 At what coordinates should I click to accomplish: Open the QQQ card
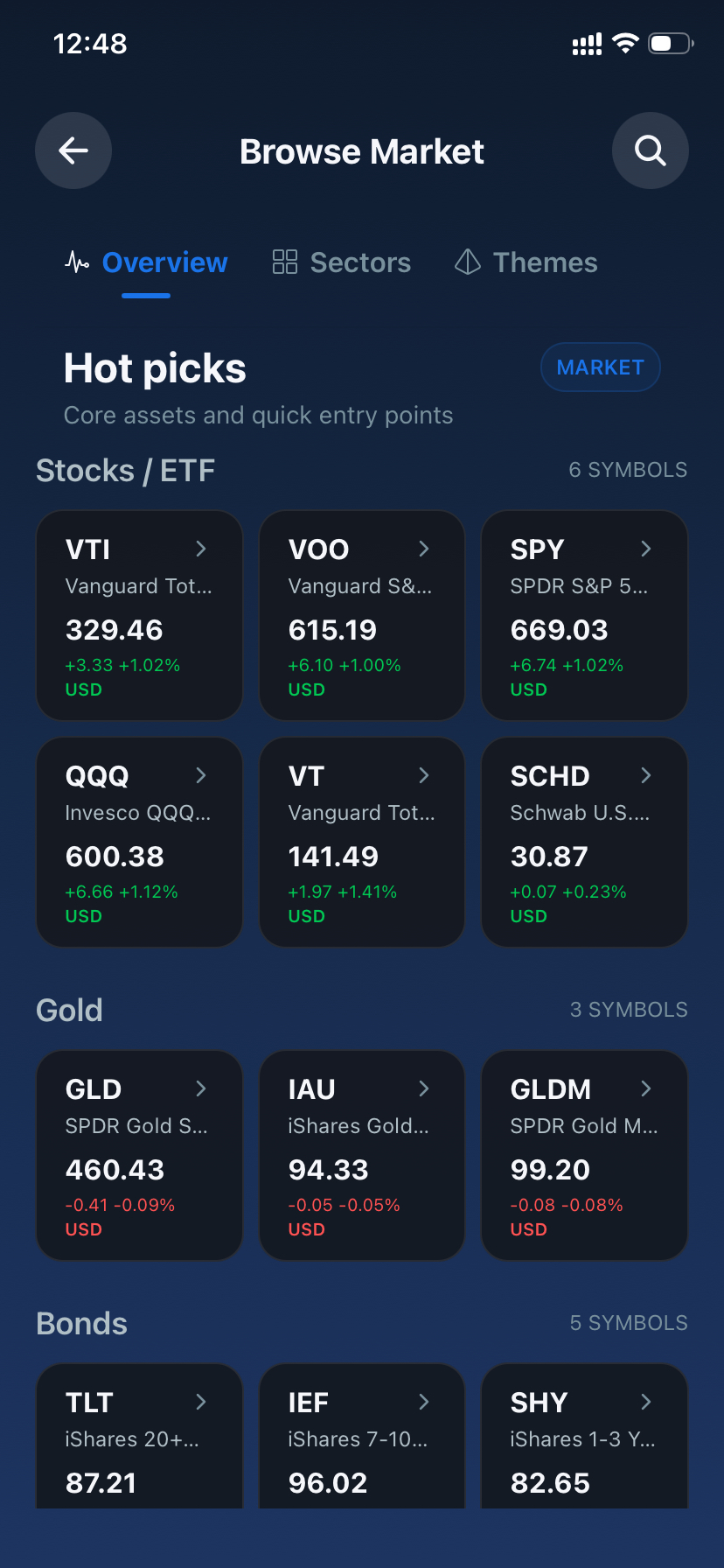[x=139, y=842]
